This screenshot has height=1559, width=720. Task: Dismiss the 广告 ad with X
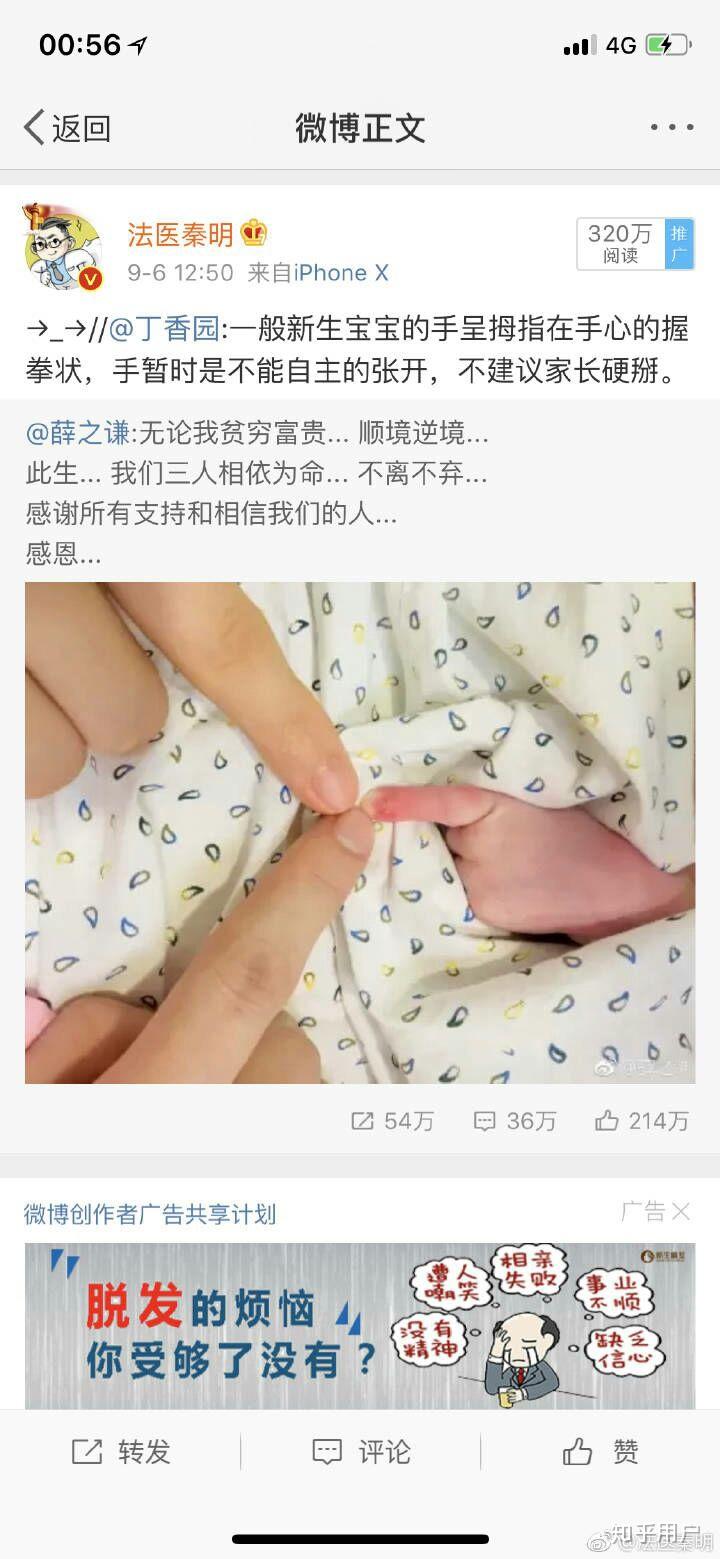point(680,1212)
